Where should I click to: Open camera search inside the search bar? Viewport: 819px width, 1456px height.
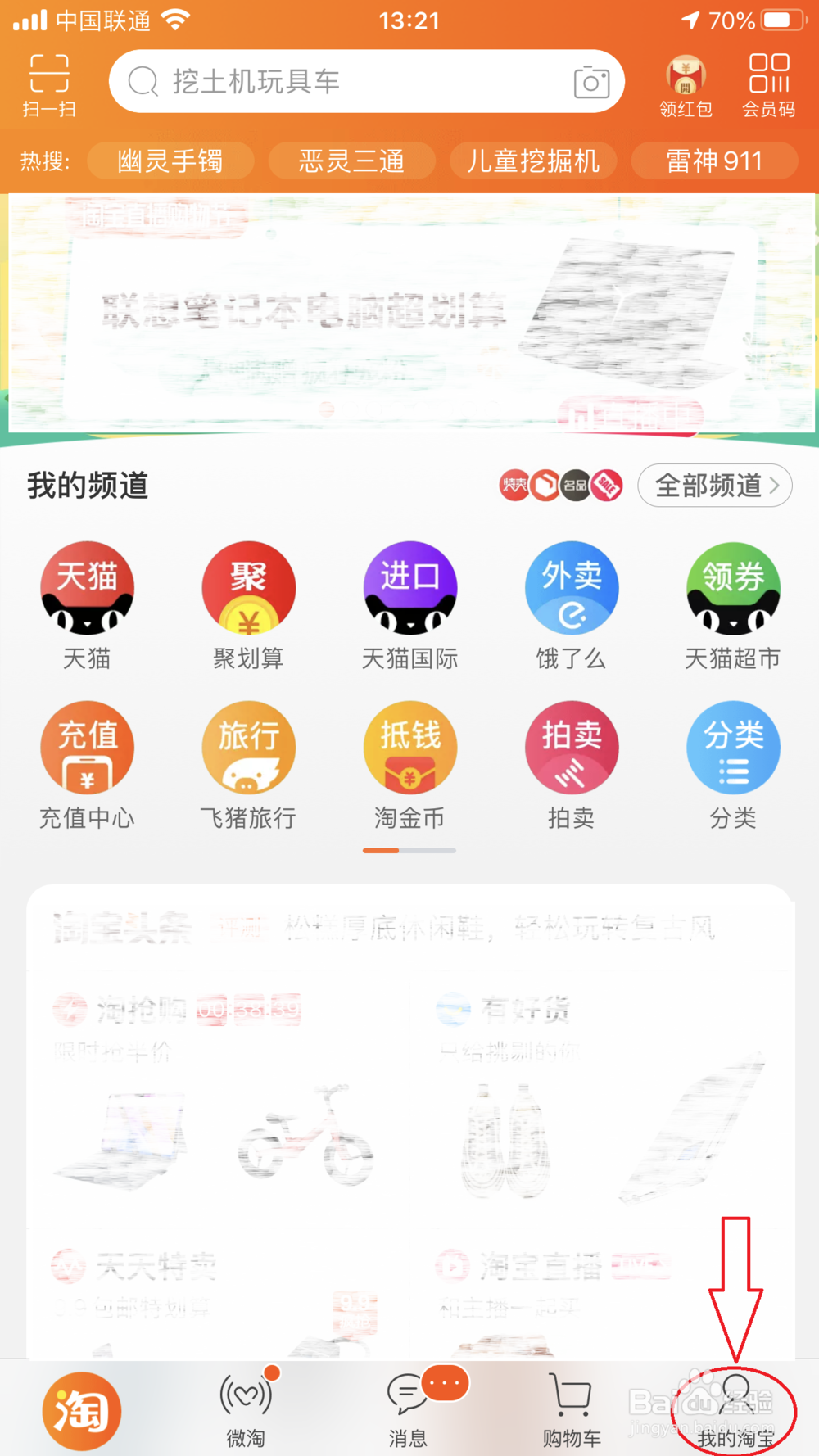(592, 81)
